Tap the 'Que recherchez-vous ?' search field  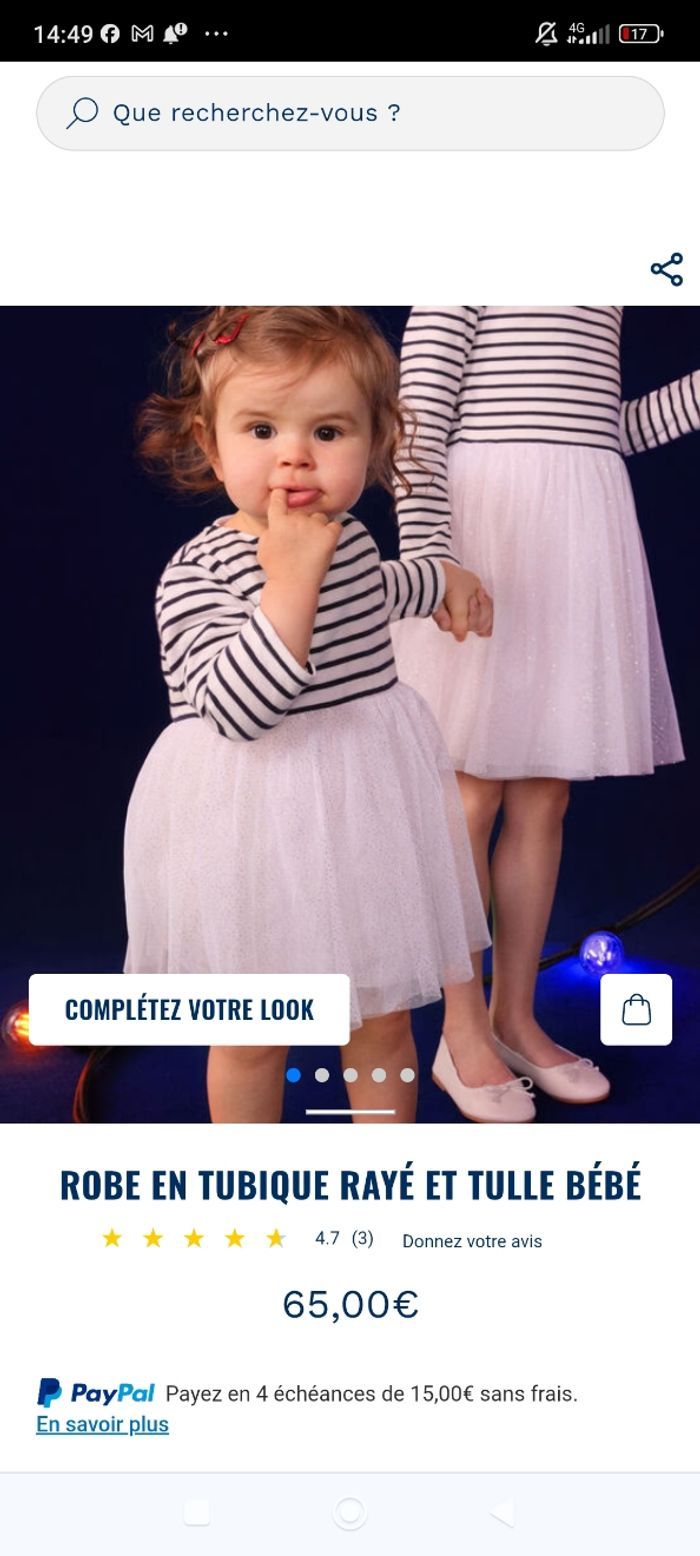(350, 113)
